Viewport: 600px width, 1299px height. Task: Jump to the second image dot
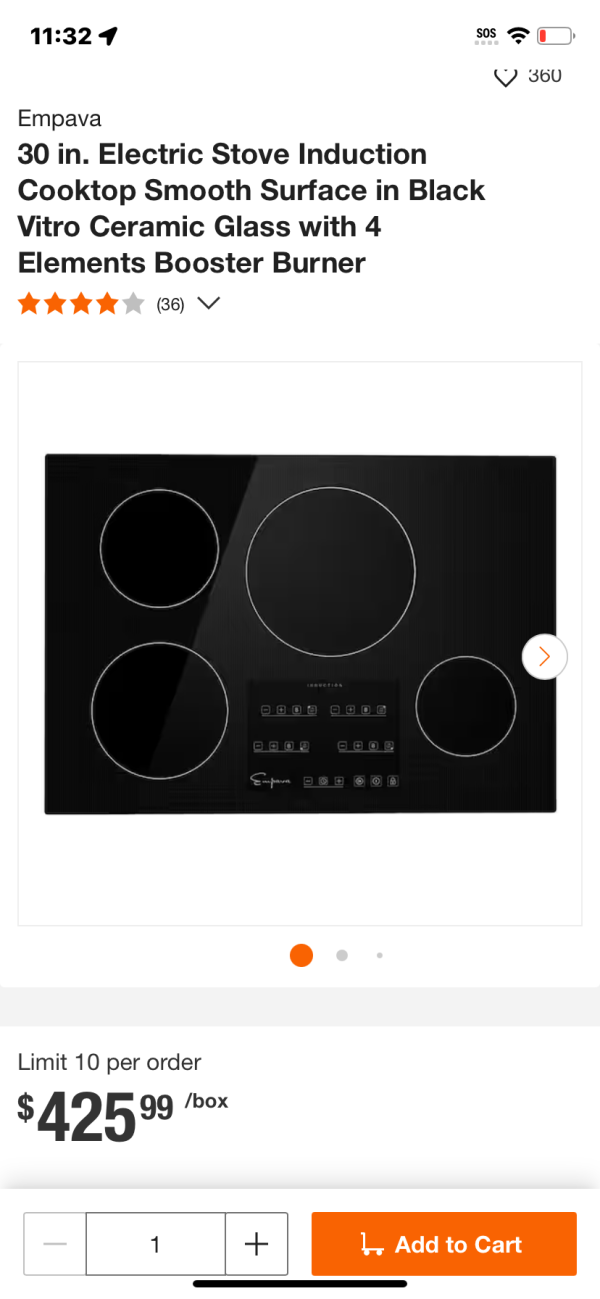tap(342, 955)
